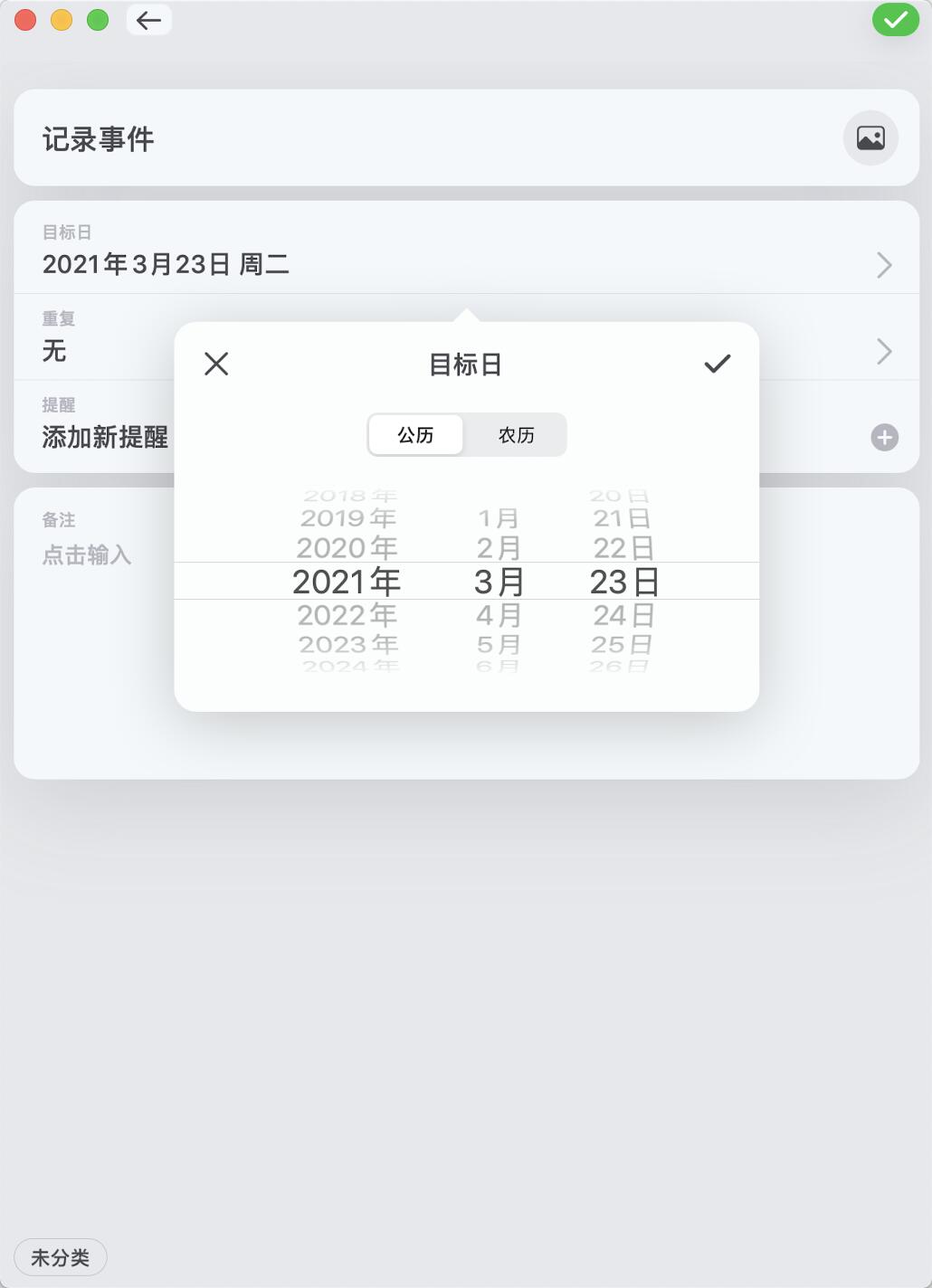Tap the 记录事件 title field
Viewport: 932px width, 1288px height.
tap(98, 139)
